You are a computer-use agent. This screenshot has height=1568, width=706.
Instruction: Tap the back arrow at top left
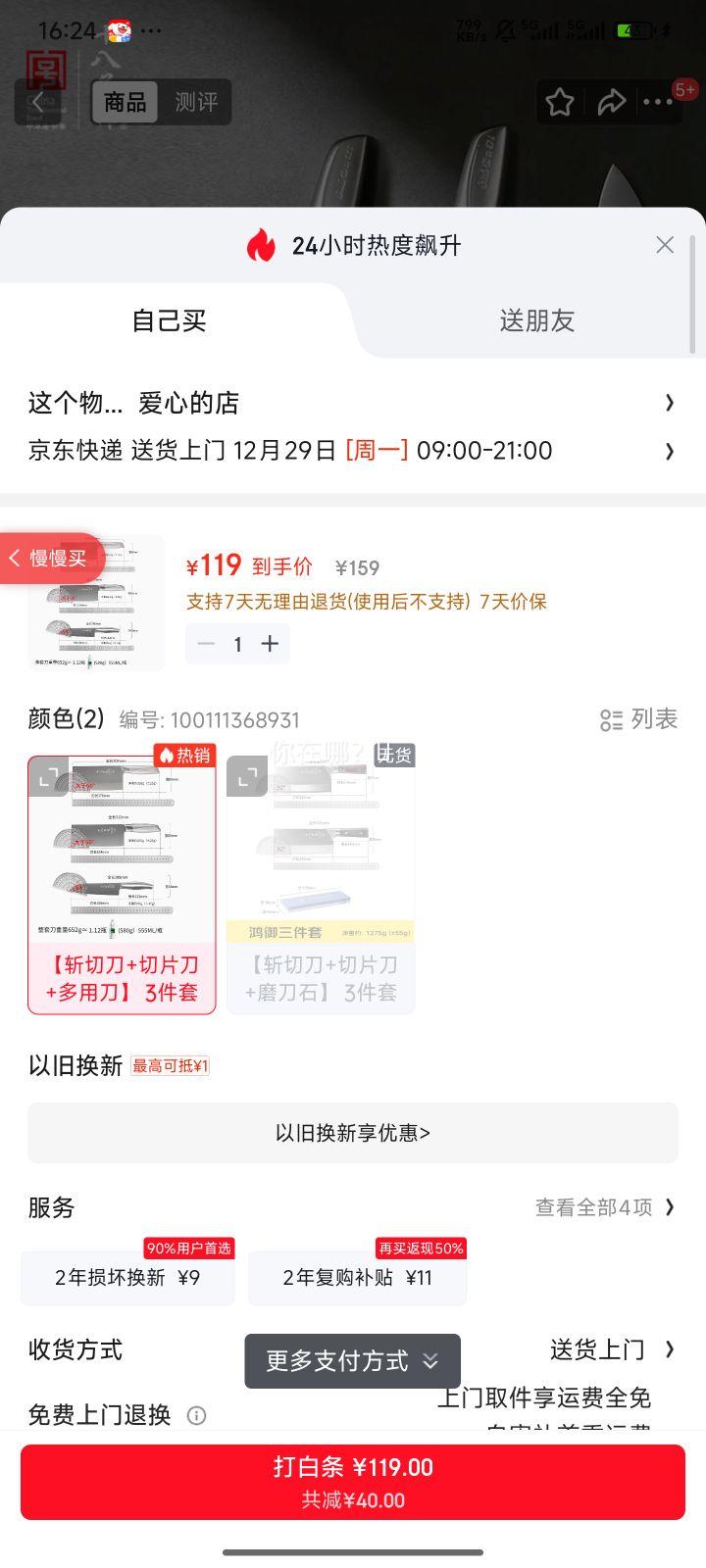pos(37,102)
